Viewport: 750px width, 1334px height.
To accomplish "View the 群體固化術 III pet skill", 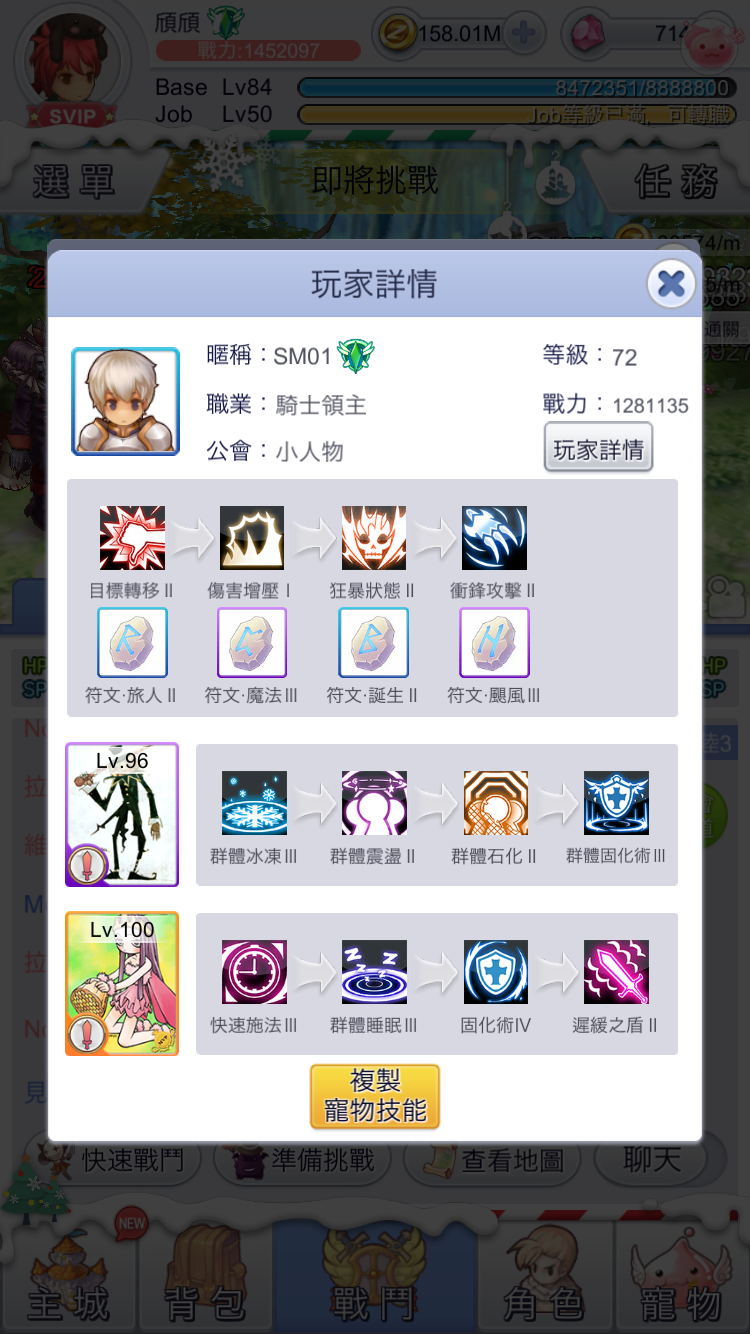I will coord(616,803).
